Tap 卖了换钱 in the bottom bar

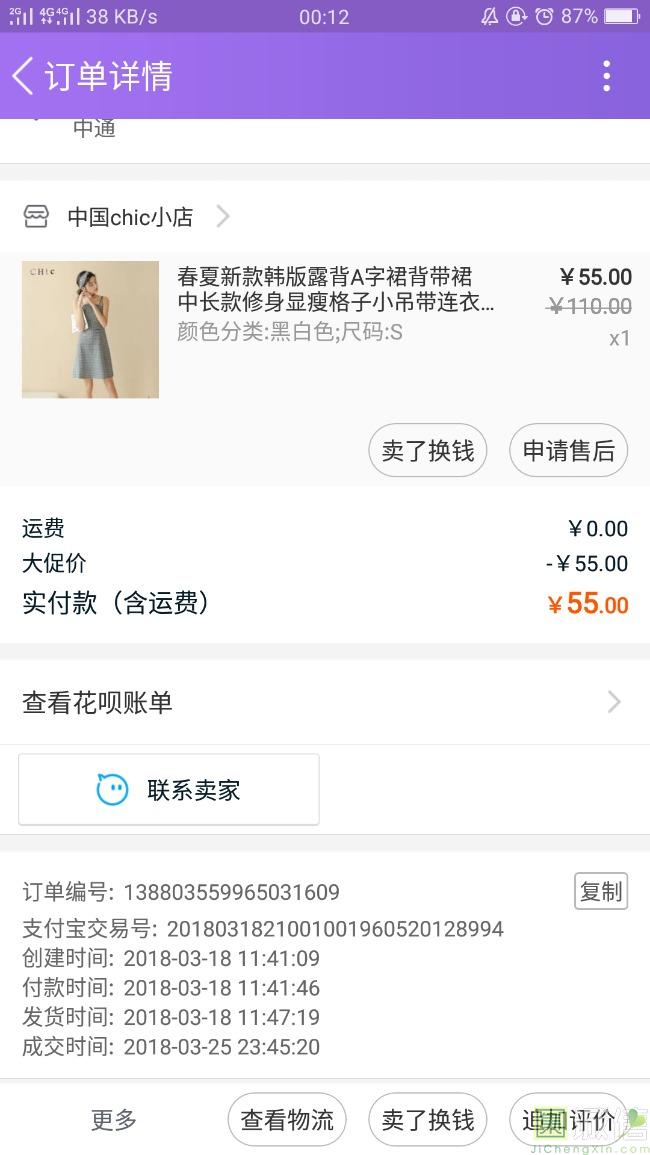(428, 1120)
